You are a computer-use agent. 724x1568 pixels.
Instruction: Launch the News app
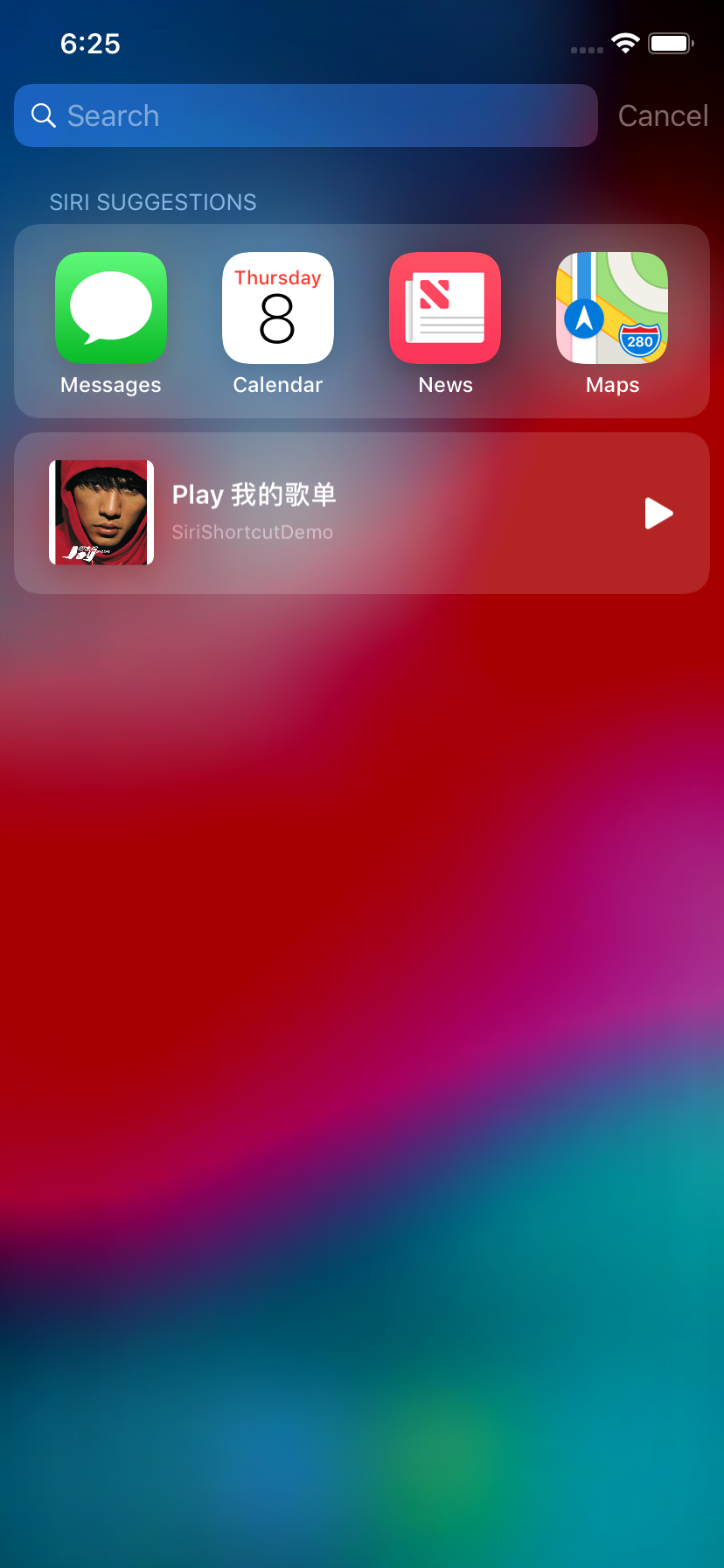pos(445,308)
